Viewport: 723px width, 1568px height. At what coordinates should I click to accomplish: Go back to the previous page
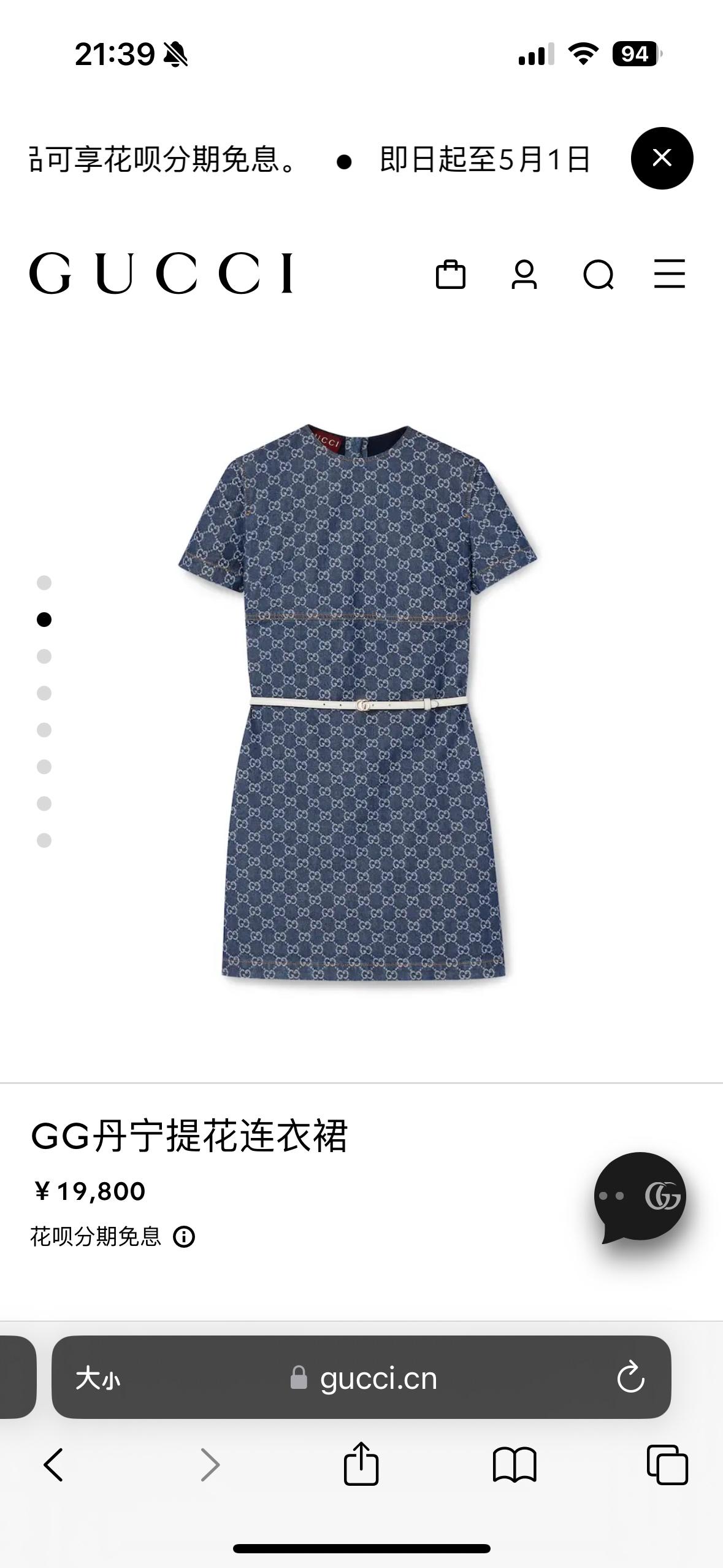click(x=53, y=1465)
